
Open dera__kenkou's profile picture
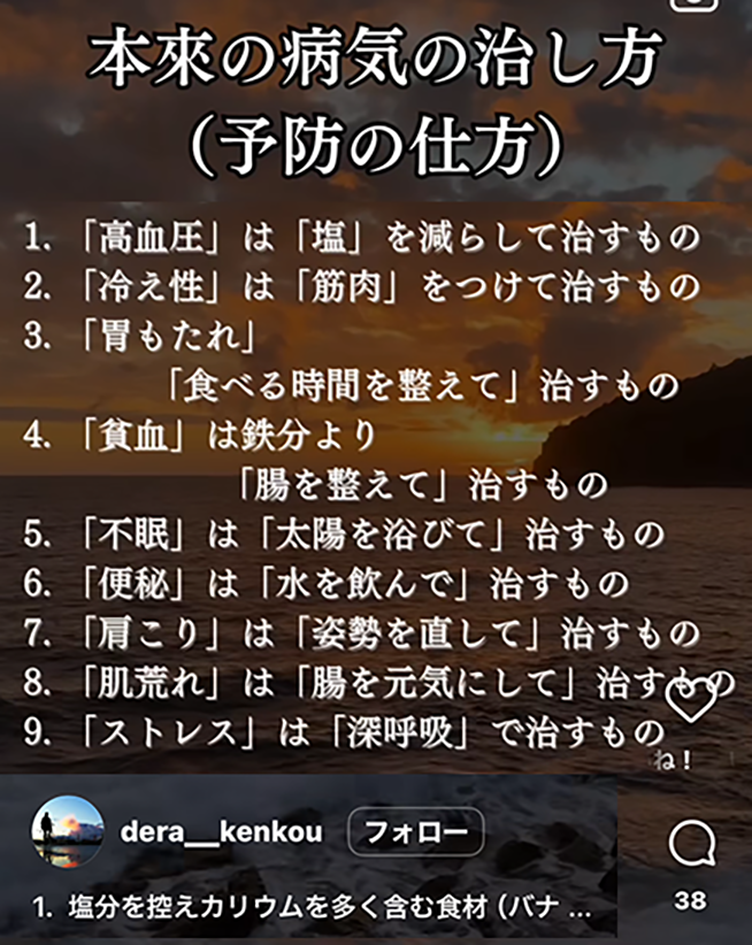point(68,831)
